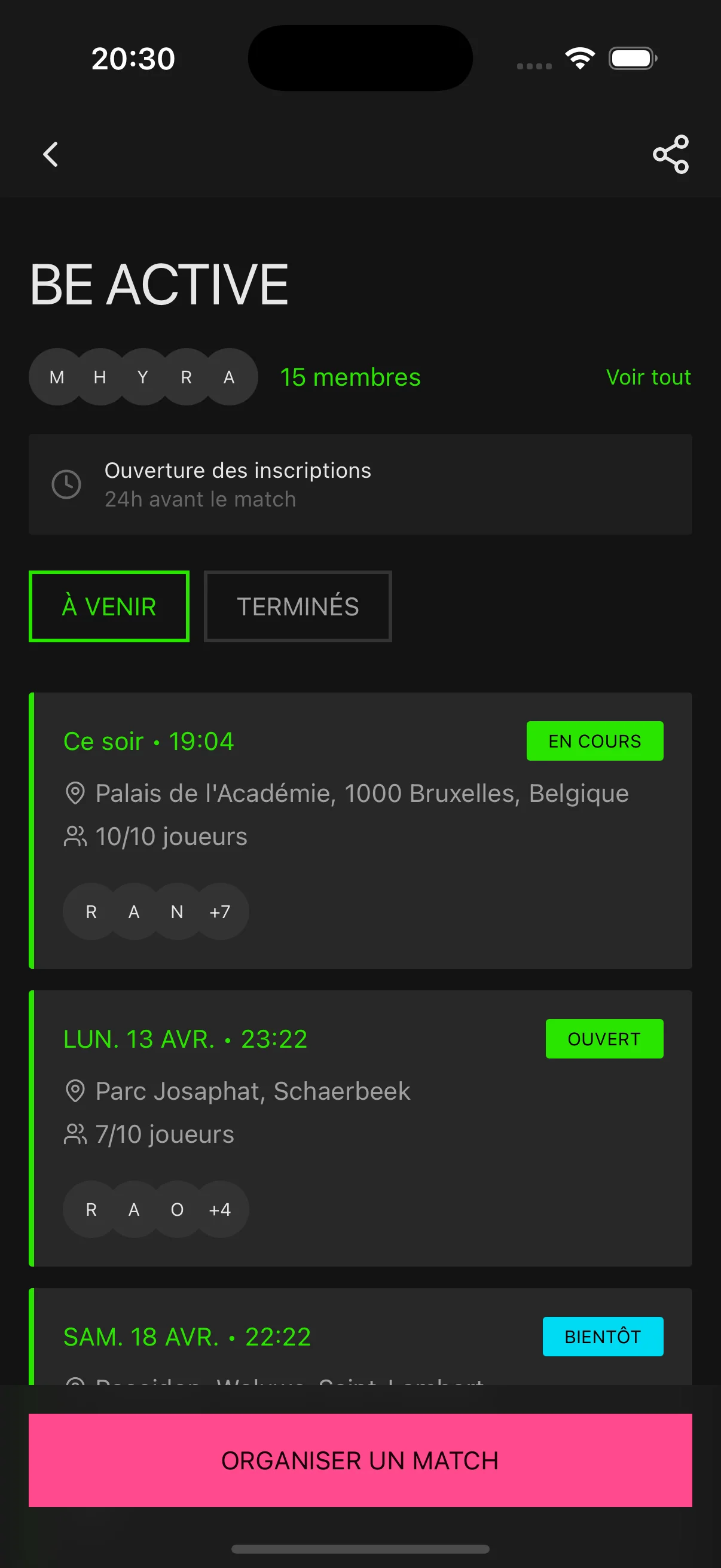721x1568 pixels.
Task: Tap the EN COURS status badge
Action: coord(594,741)
